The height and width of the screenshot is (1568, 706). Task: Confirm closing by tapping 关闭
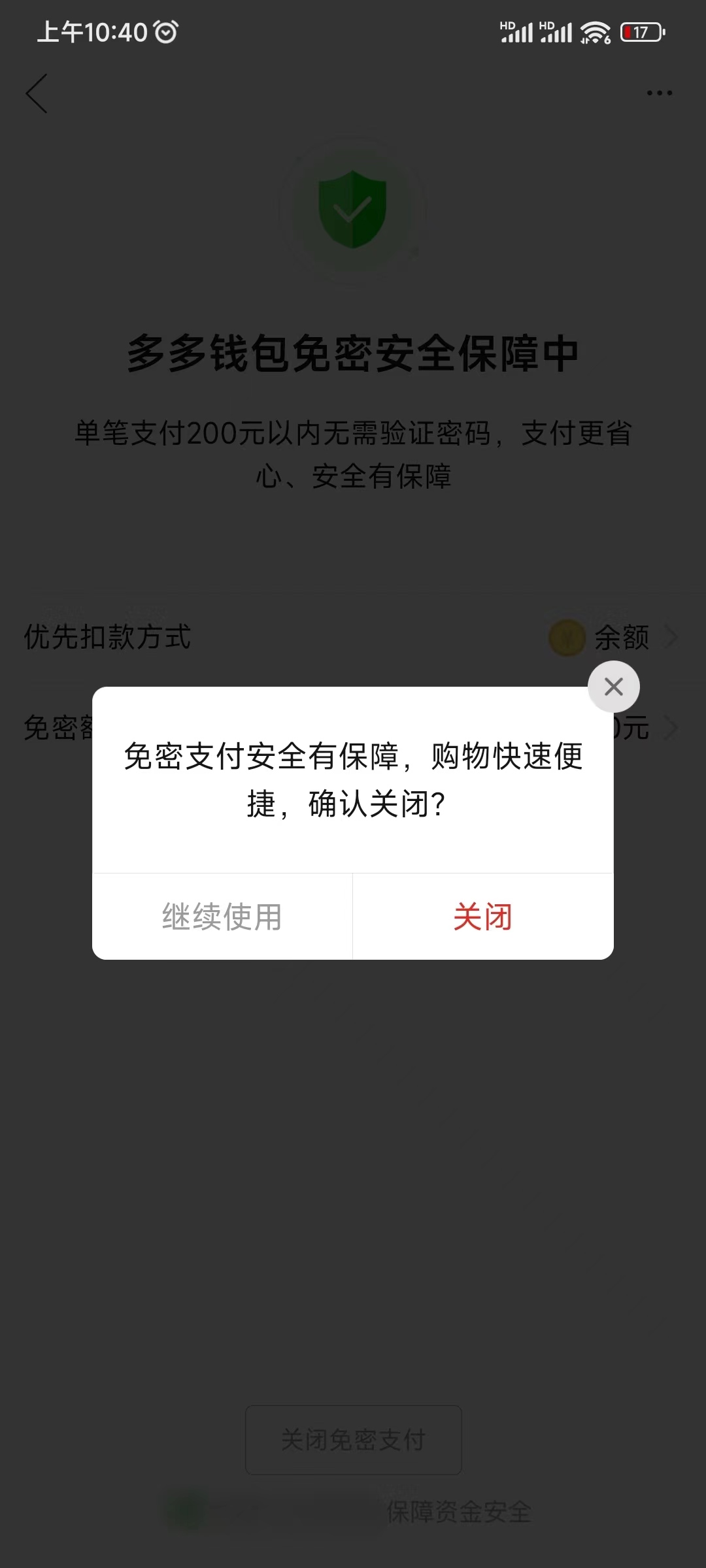click(484, 917)
